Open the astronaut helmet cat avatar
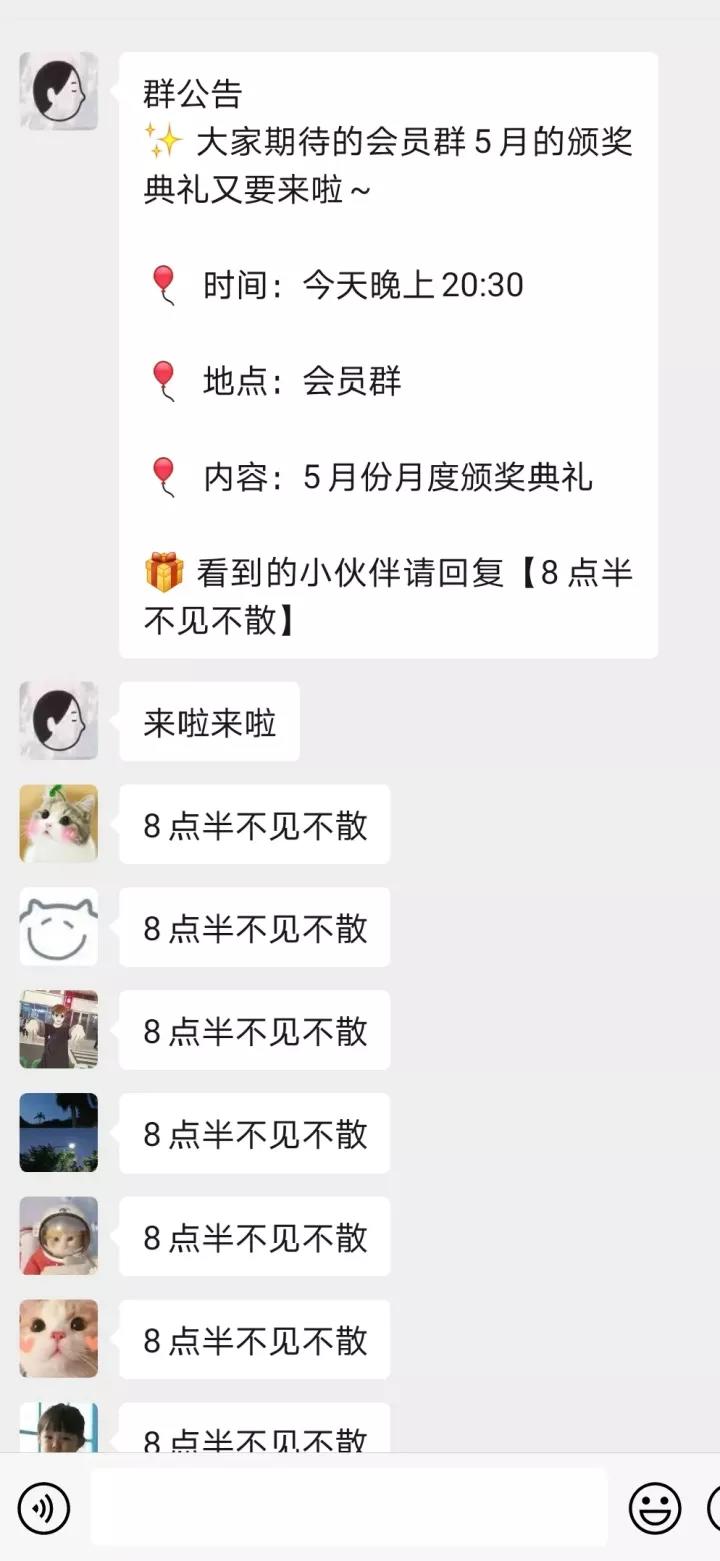The width and height of the screenshot is (720, 1561). pyautogui.click(x=59, y=1236)
